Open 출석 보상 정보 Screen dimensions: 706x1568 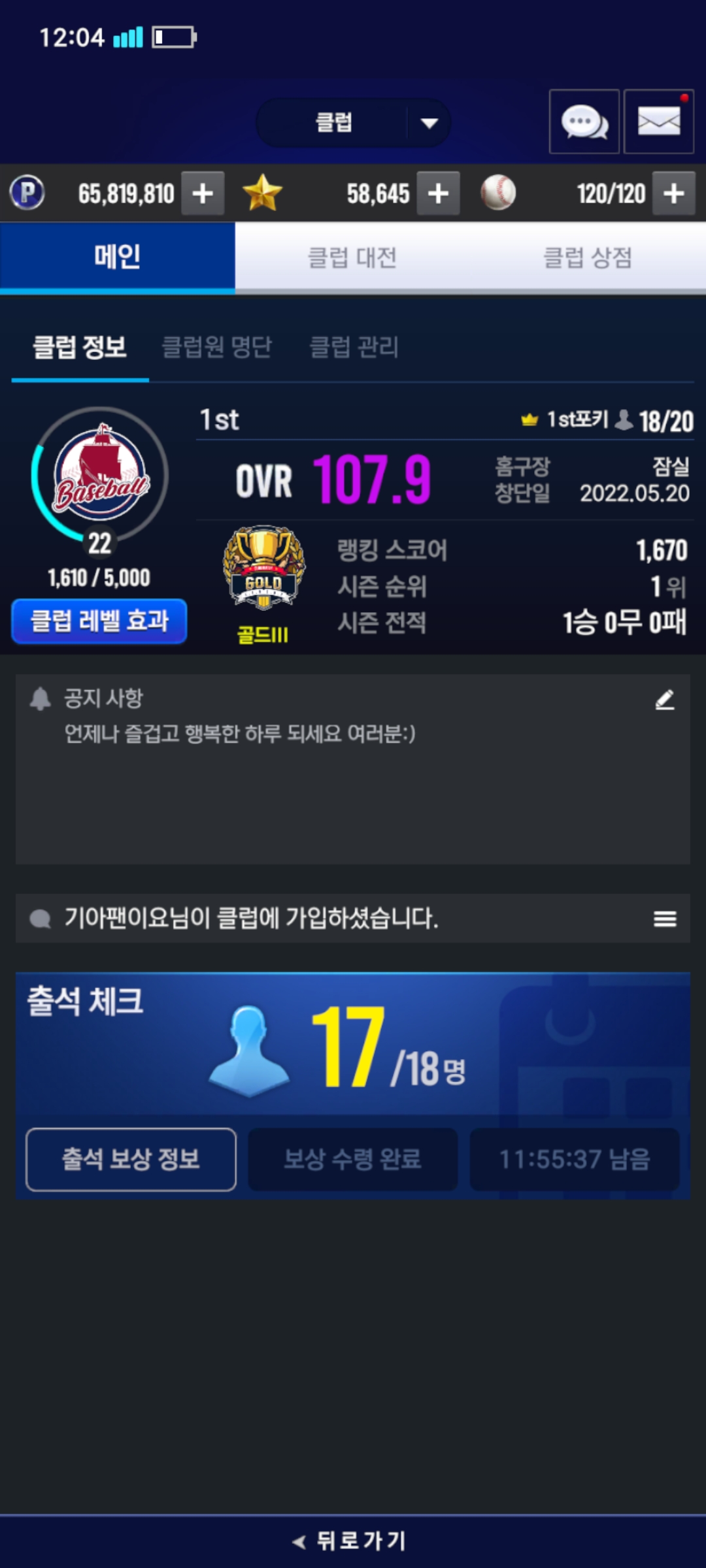coord(131,1160)
